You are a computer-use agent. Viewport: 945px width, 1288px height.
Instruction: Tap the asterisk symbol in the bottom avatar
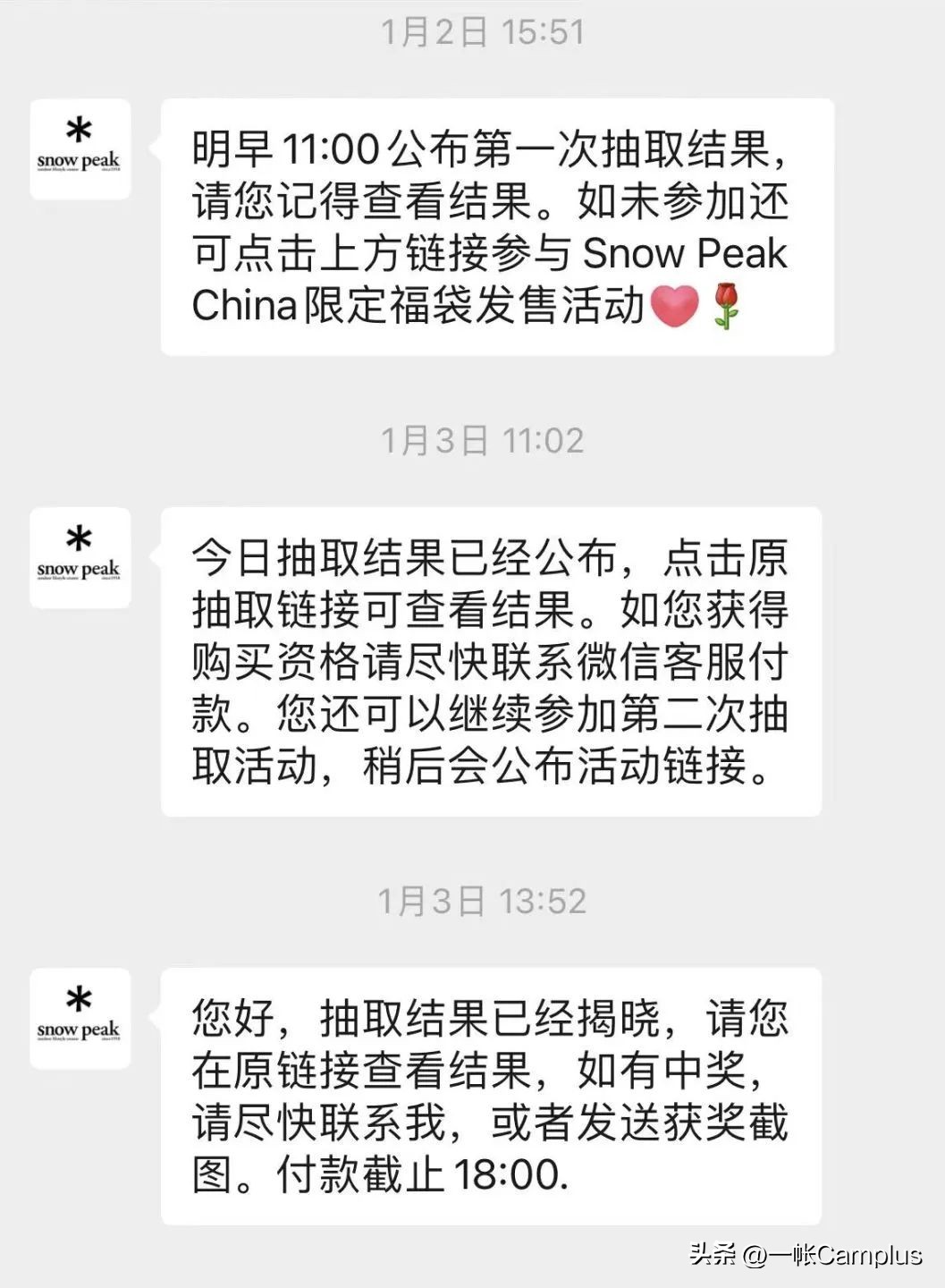click(x=80, y=1000)
